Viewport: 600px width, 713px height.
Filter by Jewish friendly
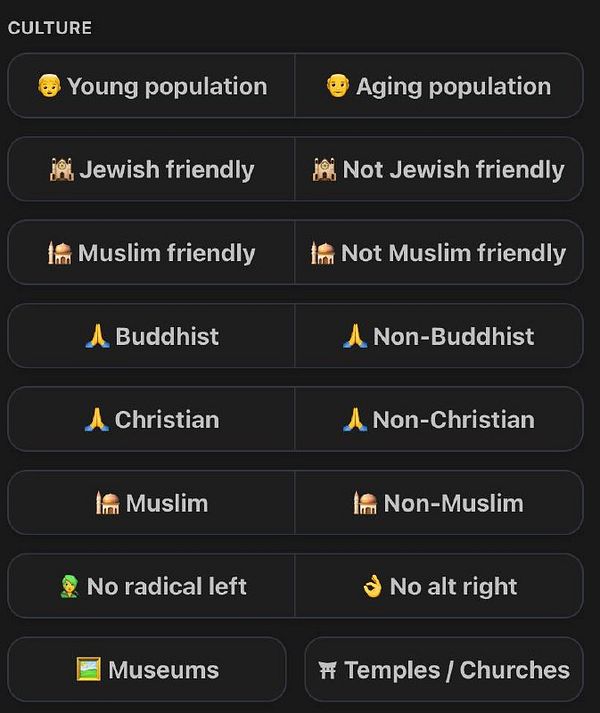[x=151, y=170]
